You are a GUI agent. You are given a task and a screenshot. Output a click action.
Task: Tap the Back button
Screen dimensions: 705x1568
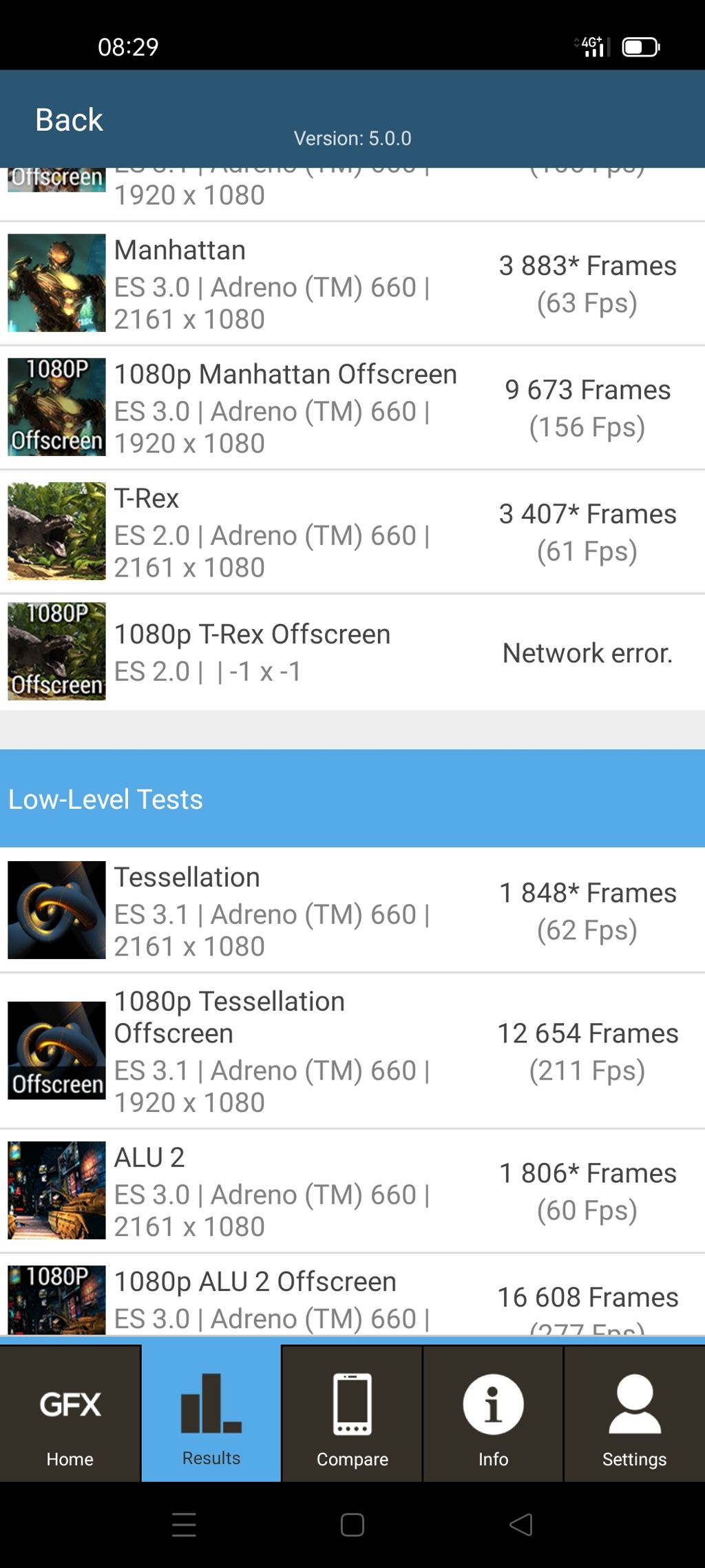[x=69, y=120]
